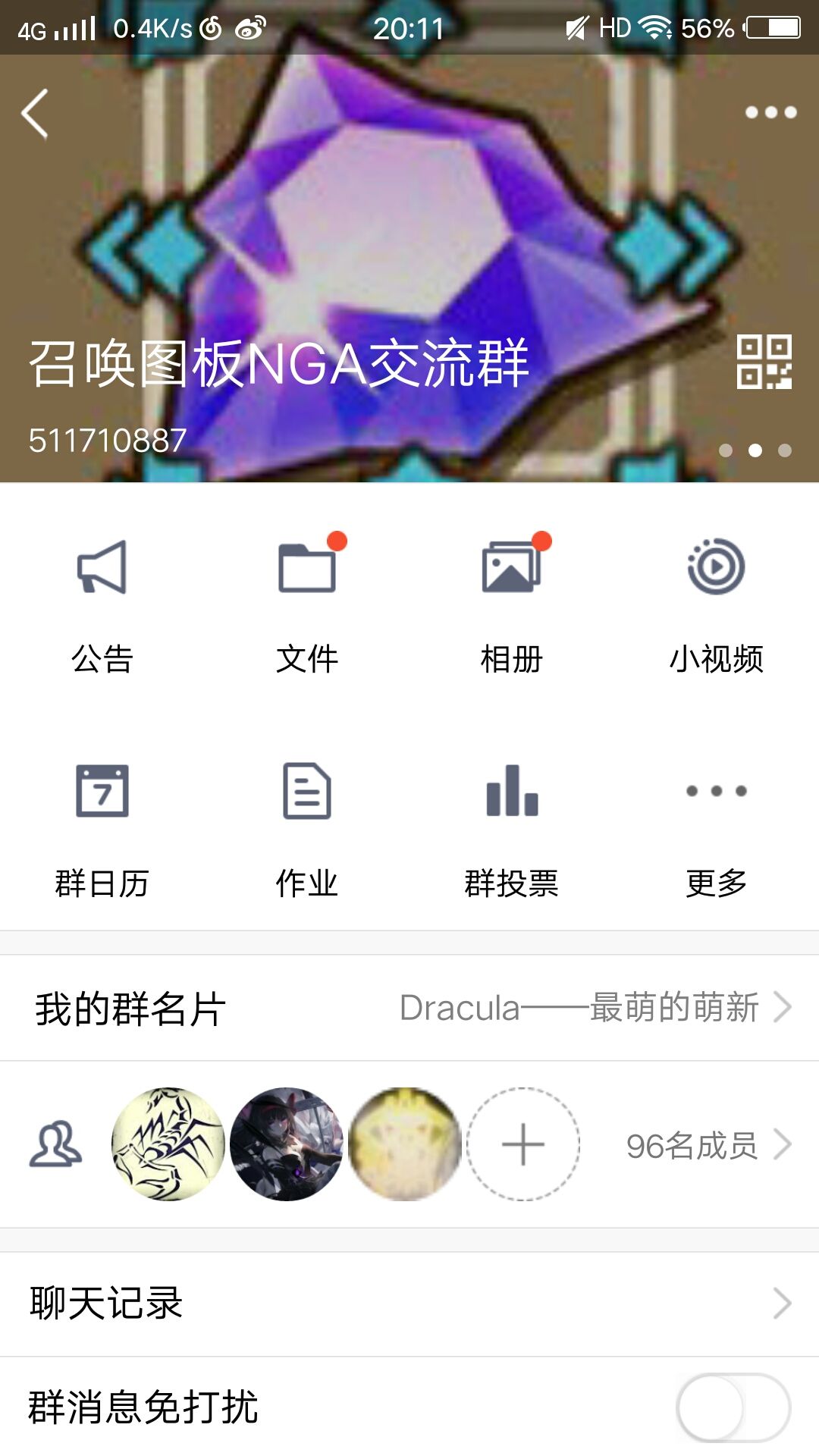Tap 更多 for more group apps
Image resolution: width=819 pixels, height=1456 pixels.
(x=716, y=829)
